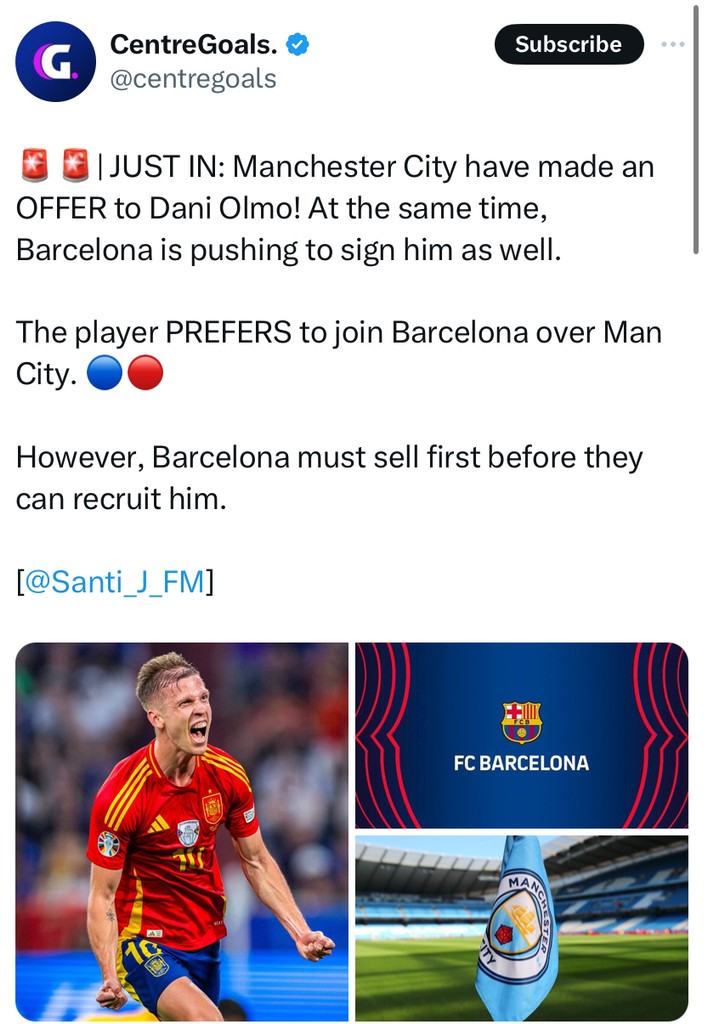Open the Manchester City flag image
Image resolution: width=704 pixels, height=1024 pixels.
click(521, 927)
